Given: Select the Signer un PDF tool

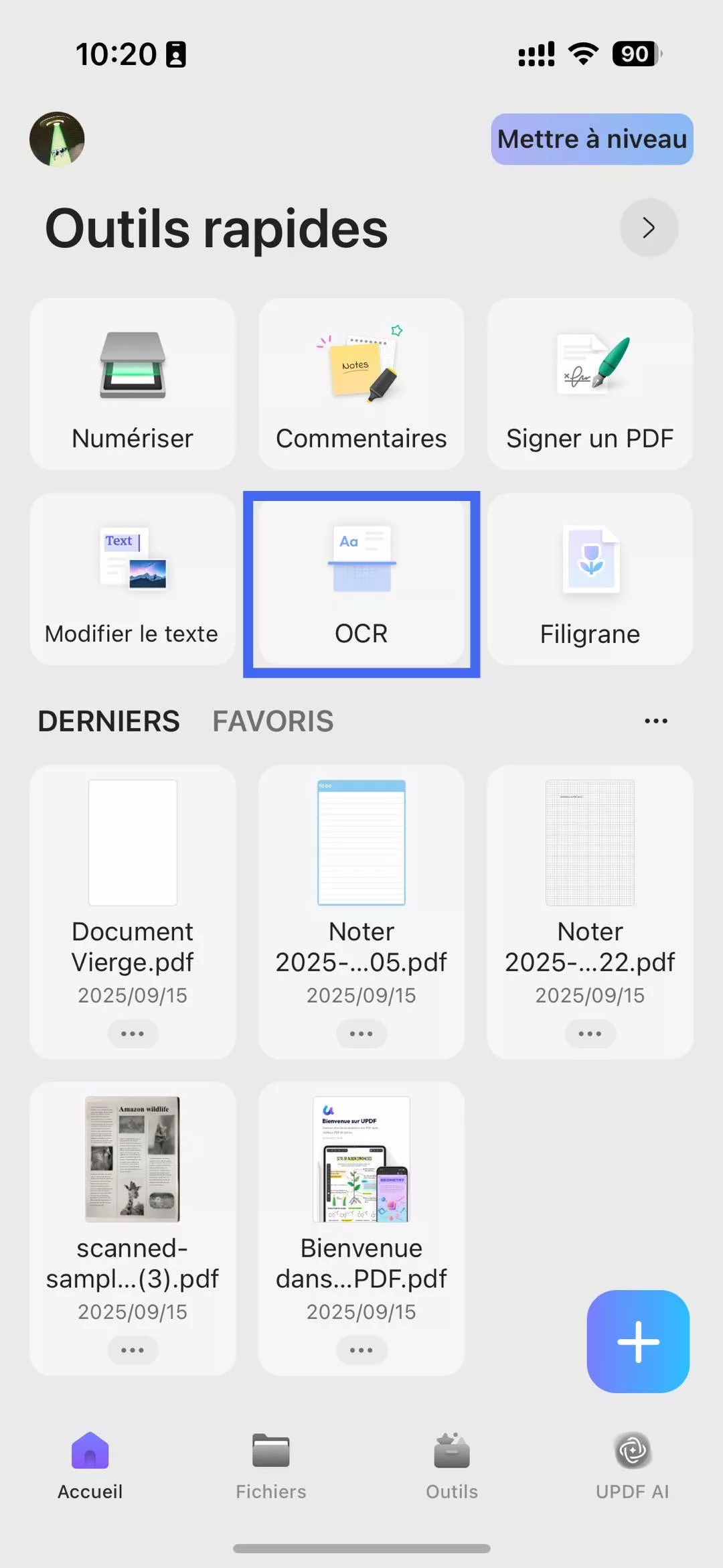Looking at the screenshot, I should pyautogui.click(x=590, y=384).
